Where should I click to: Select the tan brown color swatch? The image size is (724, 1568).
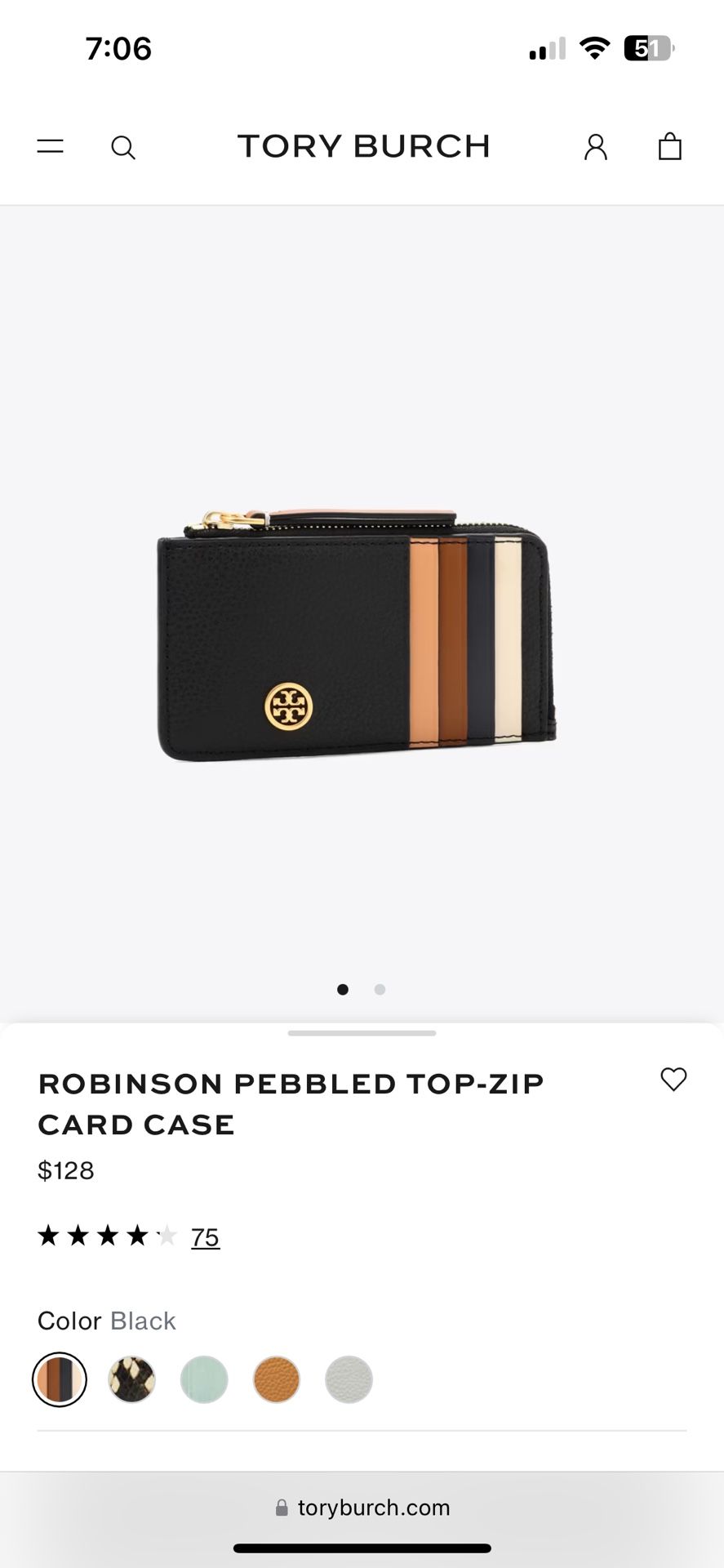coord(277,1380)
